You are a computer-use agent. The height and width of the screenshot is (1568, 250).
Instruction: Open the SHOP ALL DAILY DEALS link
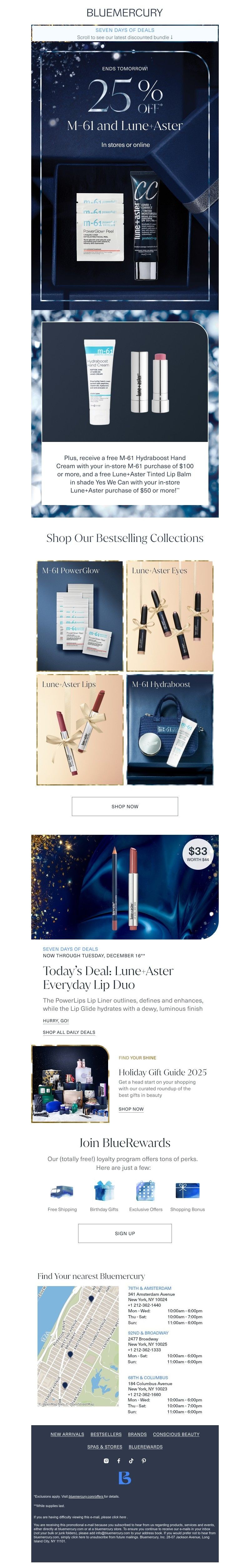(69, 1032)
